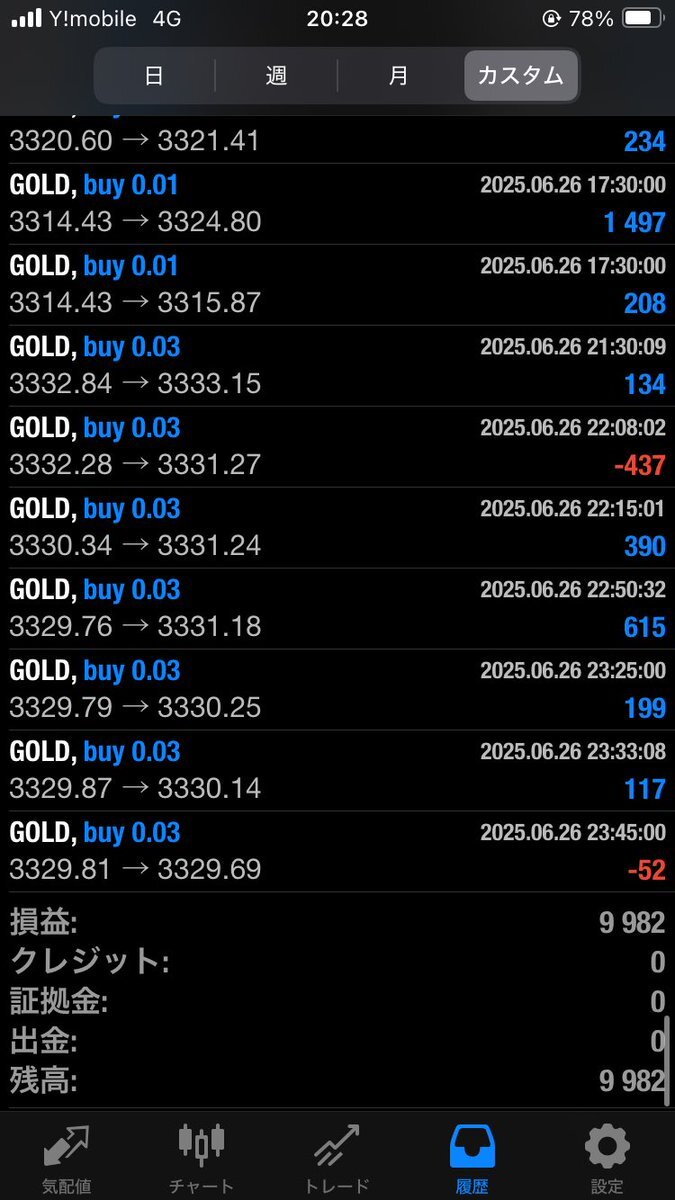Switch to the 日 period filter

click(x=154, y=76)
